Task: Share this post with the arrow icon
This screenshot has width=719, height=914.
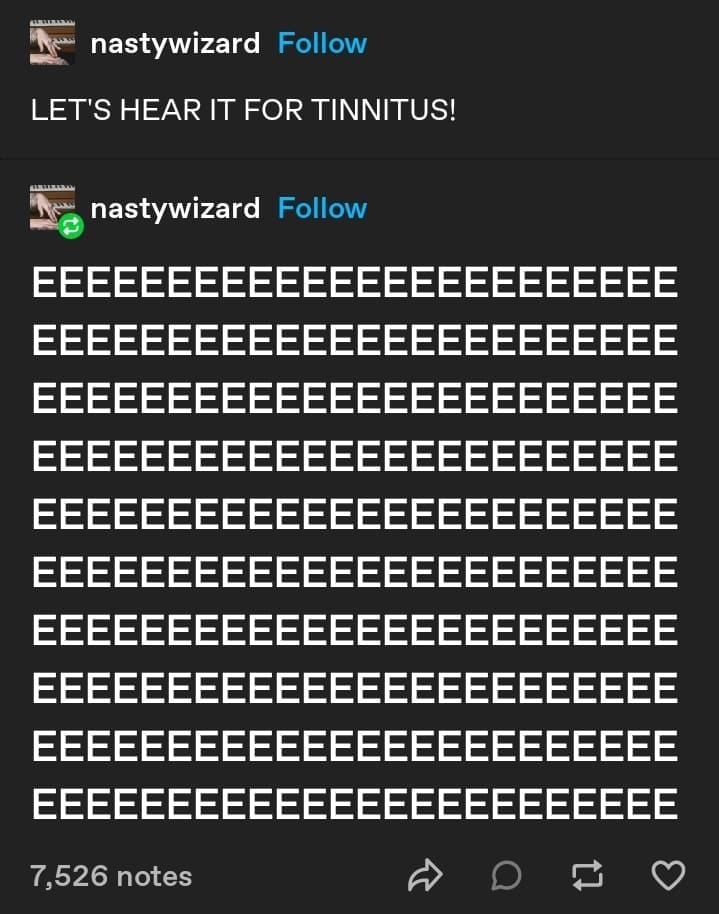Action: coord(425,876)
